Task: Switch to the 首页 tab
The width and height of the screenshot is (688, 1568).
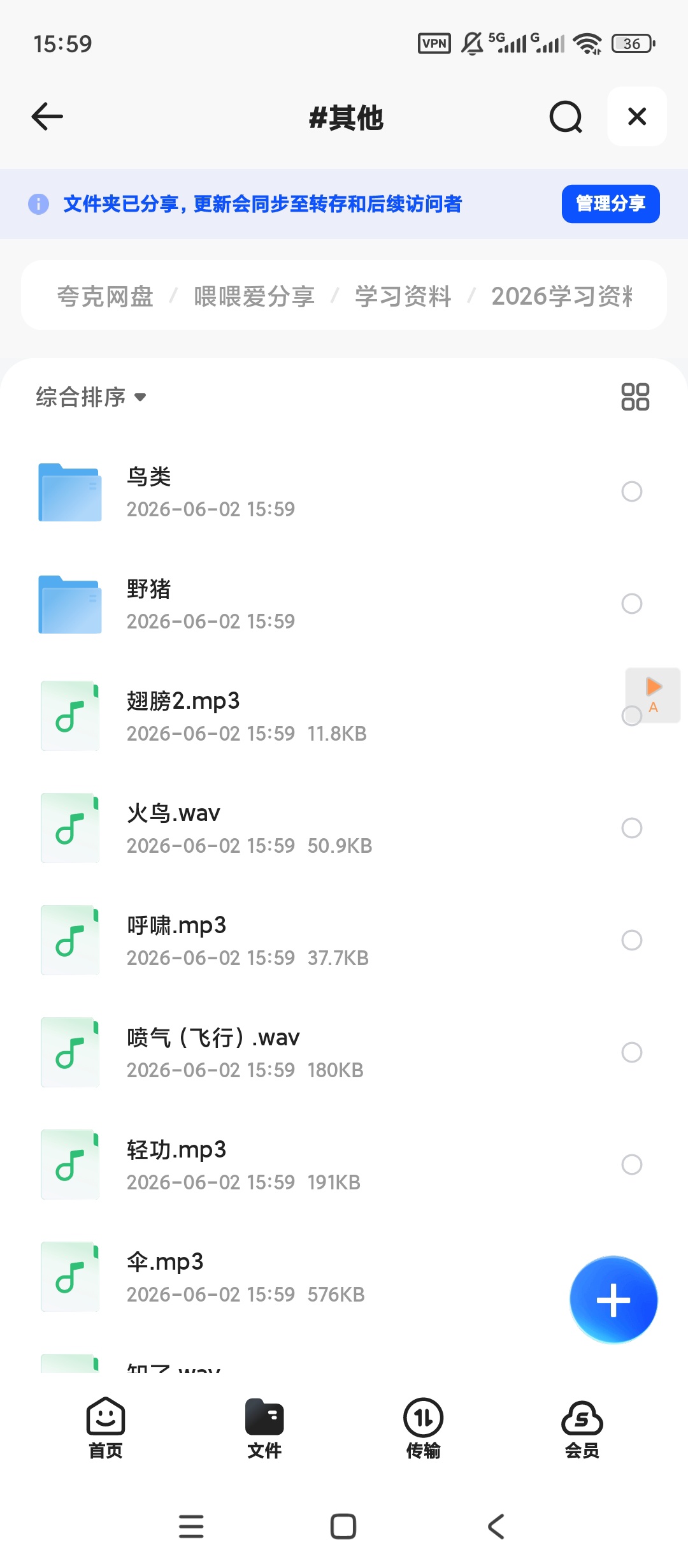Action: coord(105,1428)
